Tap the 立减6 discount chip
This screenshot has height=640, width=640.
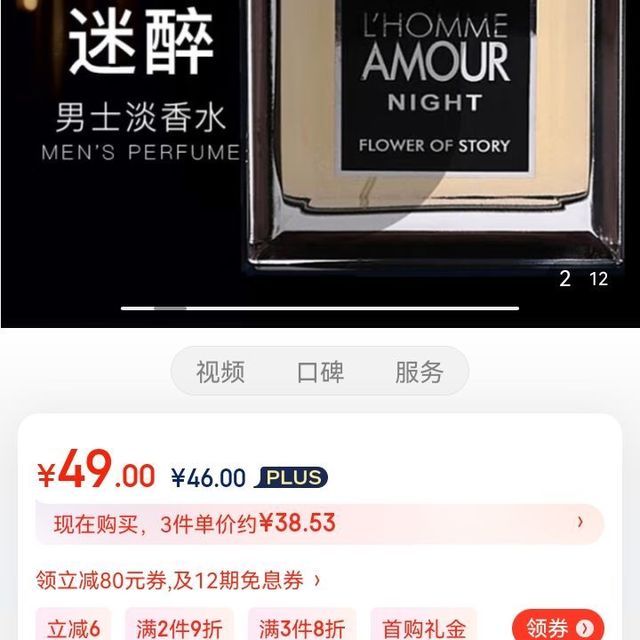click(74, 627)
